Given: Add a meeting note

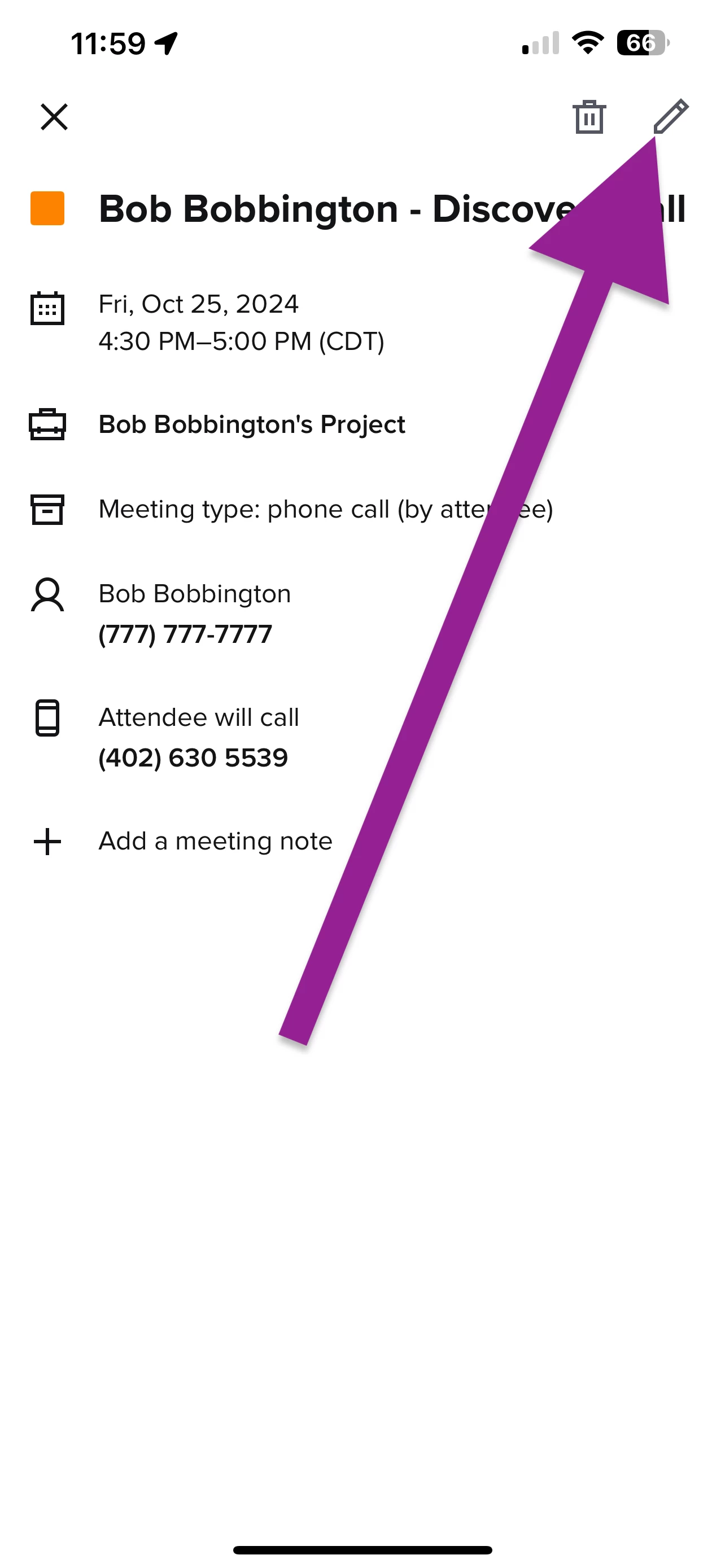Looking at the screenshot, I should click(215, 842).
